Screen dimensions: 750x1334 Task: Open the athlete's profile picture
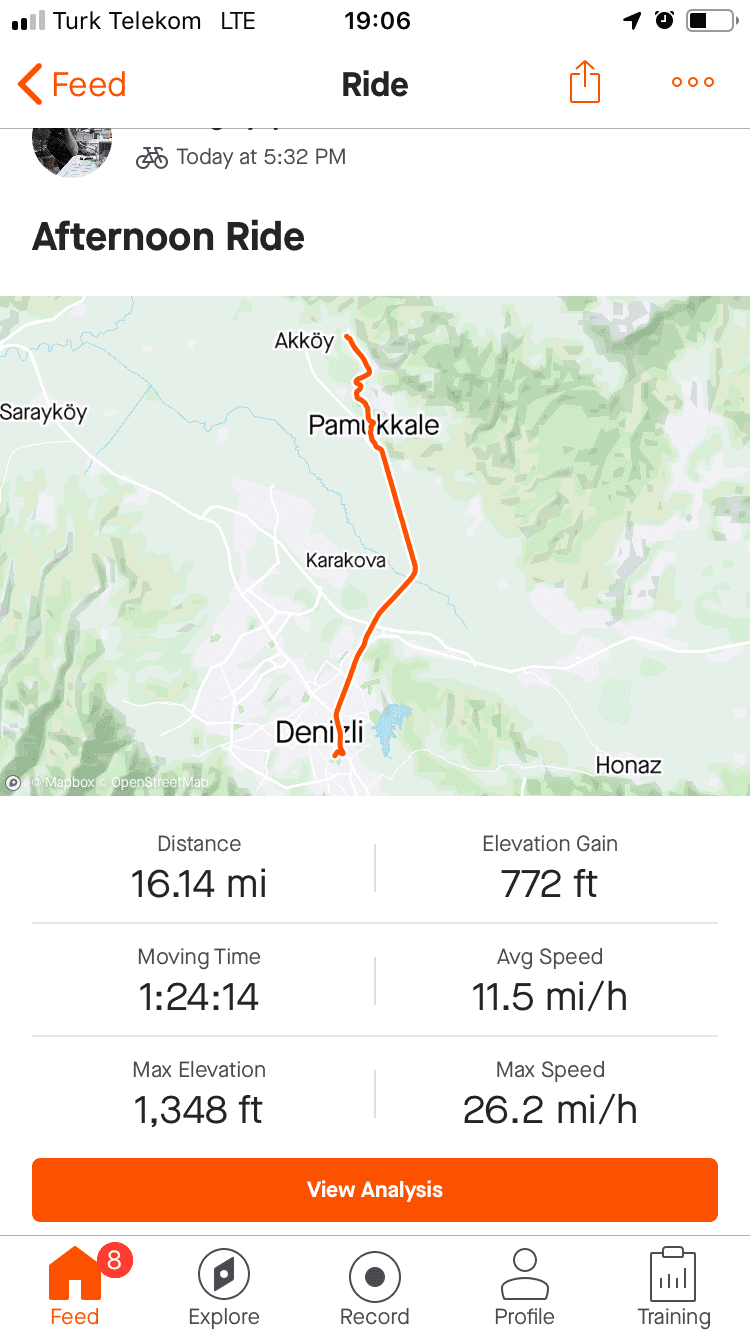click(x=71, y=150)
